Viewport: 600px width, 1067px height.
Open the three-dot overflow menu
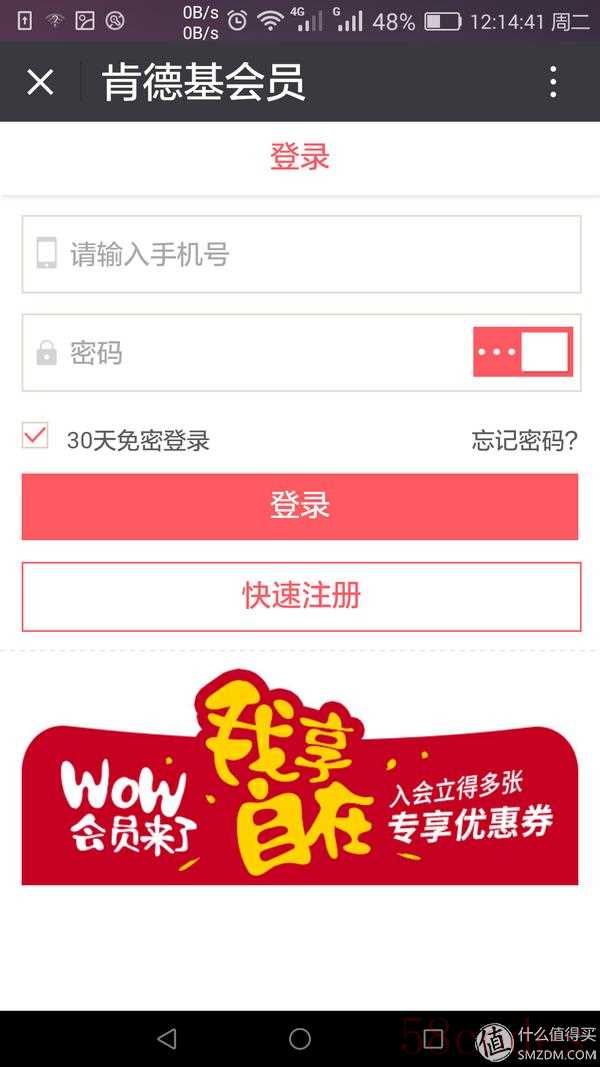[x=553, y=82]
